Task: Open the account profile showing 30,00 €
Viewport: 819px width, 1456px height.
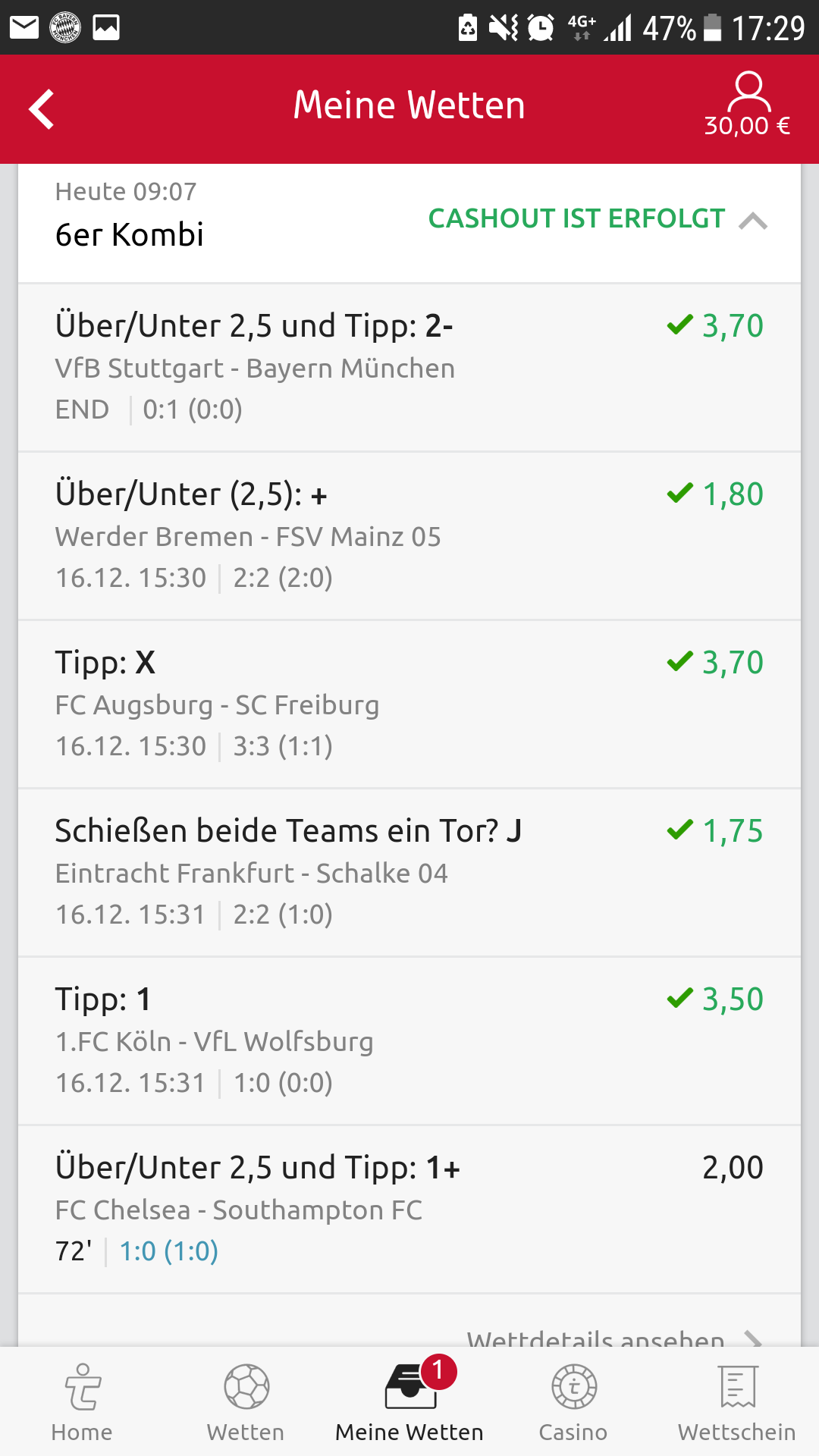Action: [748, 106]
